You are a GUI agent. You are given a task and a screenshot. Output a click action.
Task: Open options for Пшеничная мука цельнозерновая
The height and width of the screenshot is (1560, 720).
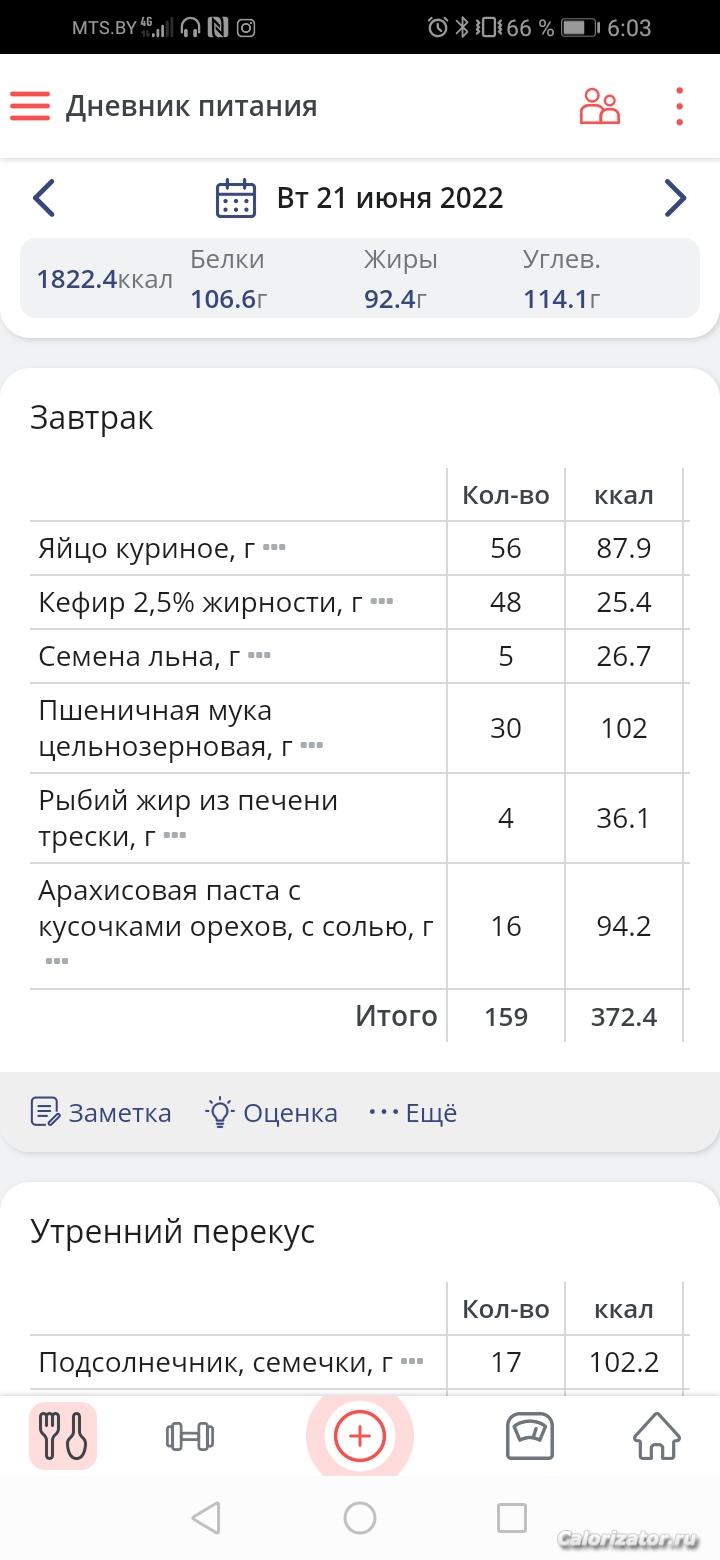point(311,745)
